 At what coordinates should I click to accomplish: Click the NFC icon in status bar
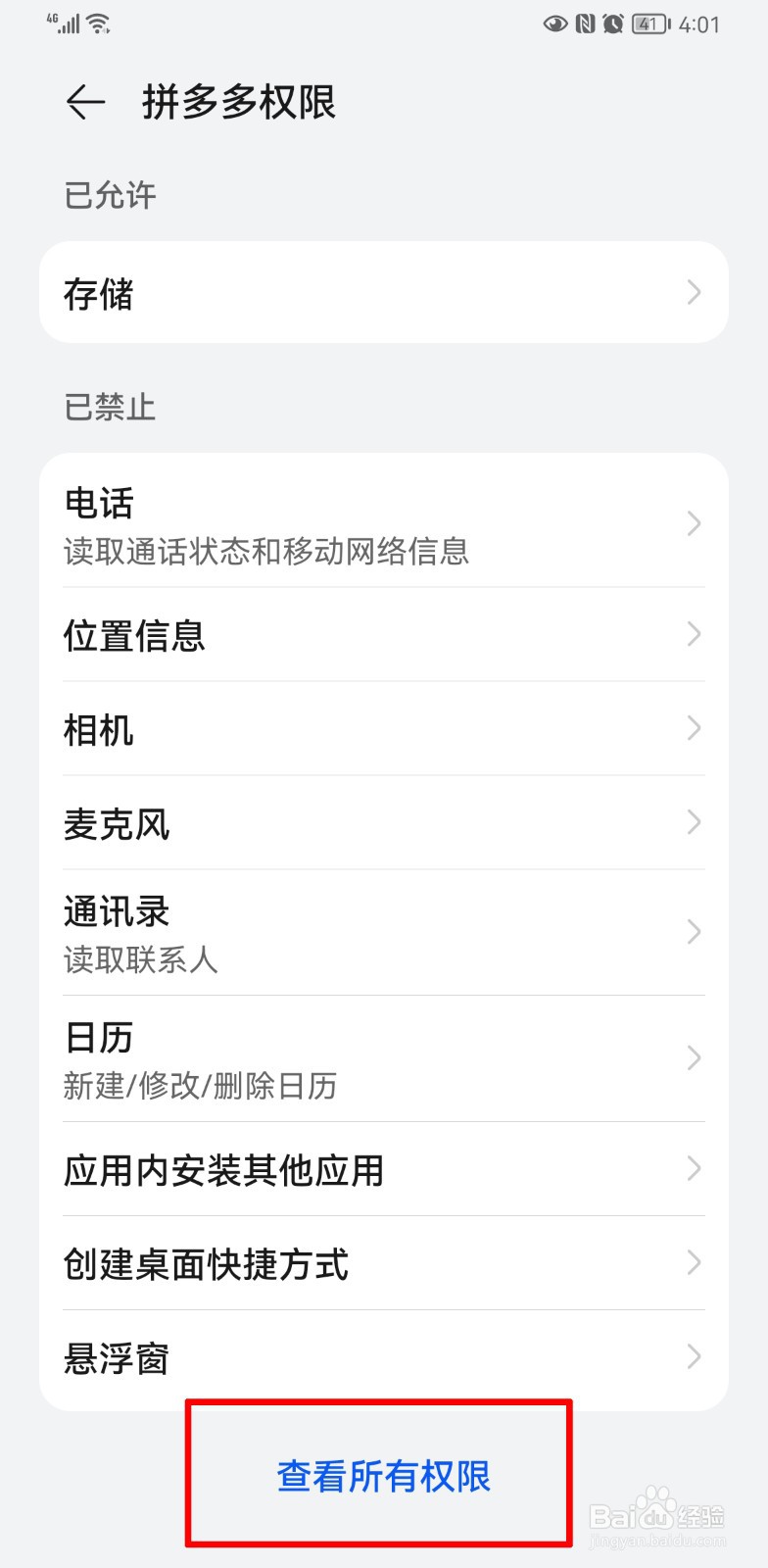(x=586, y=24)
